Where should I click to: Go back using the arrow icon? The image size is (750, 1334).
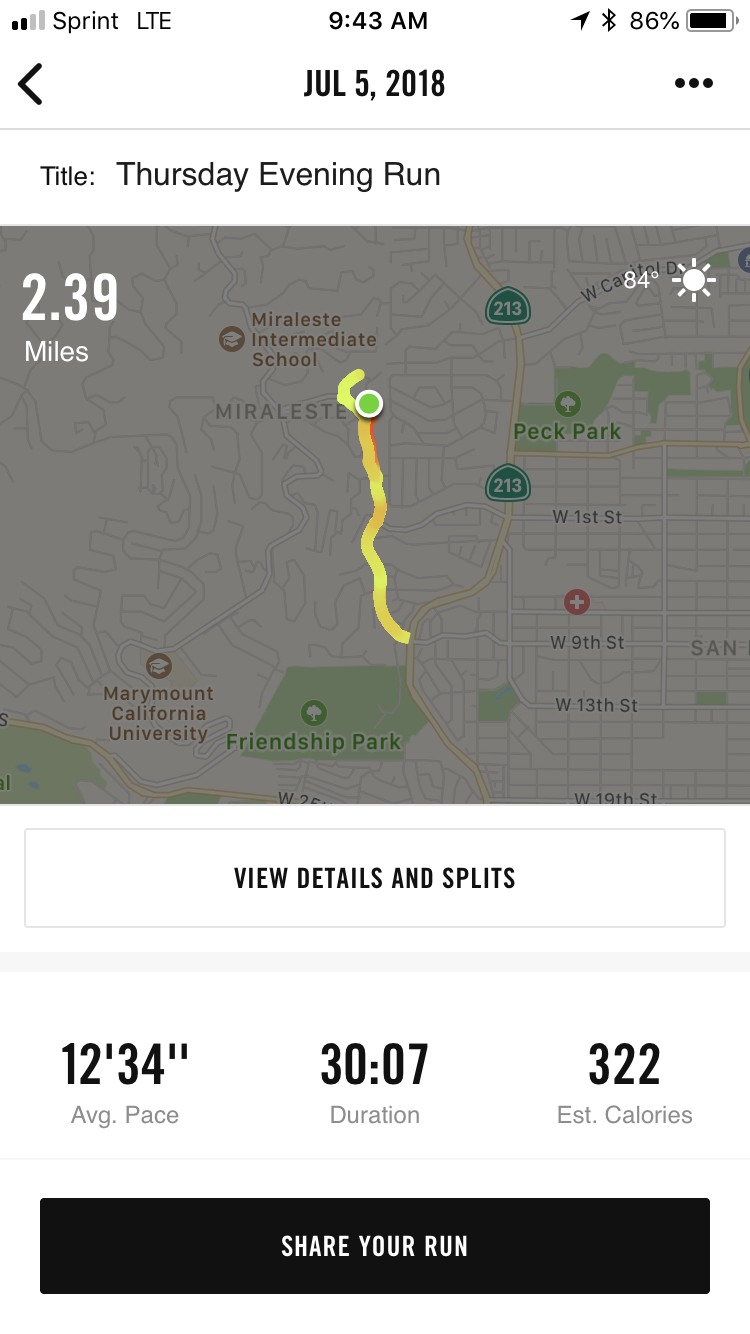[31, 84]
